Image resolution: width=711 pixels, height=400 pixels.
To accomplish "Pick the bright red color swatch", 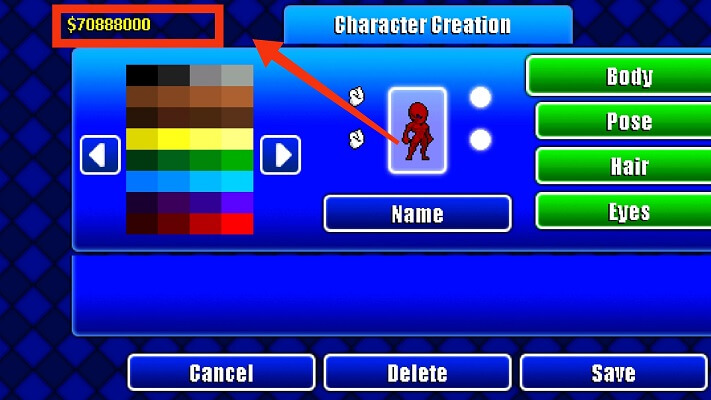I will point(238,223).
